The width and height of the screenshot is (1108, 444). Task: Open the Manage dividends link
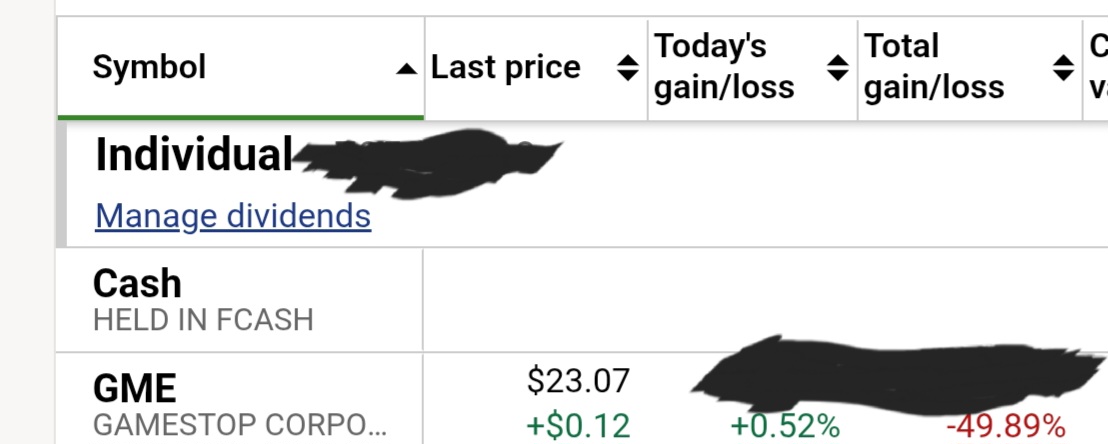[x=233, y=216]
